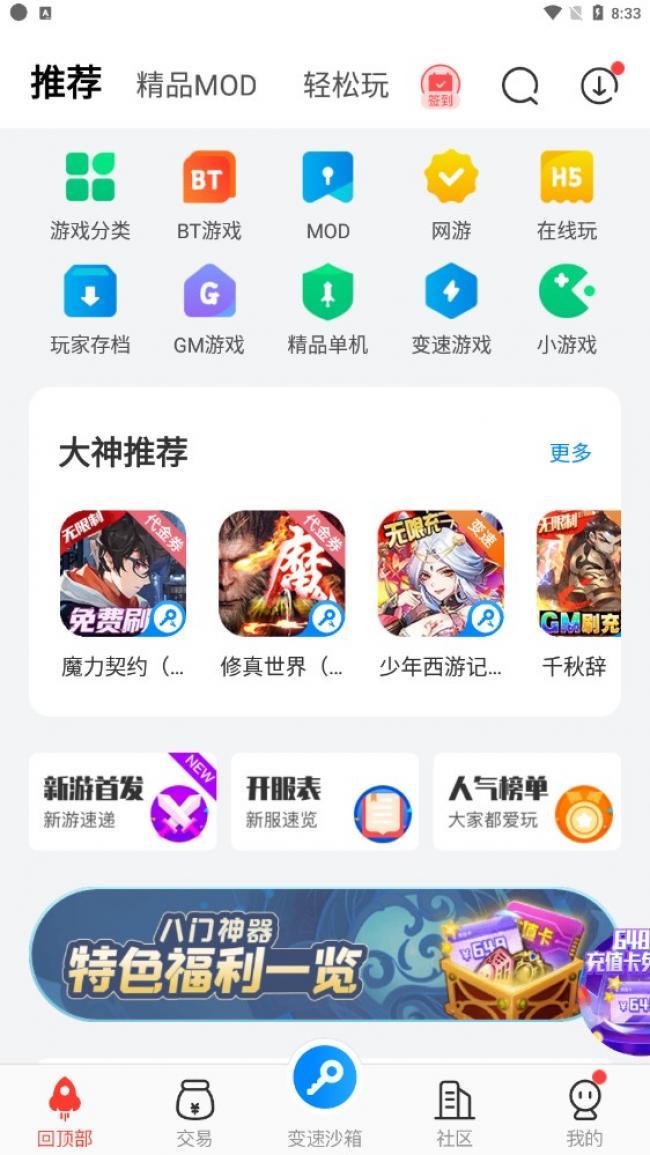Open the search icon
This screenshot has height=1155, width=650.
[x=519, y=86]
